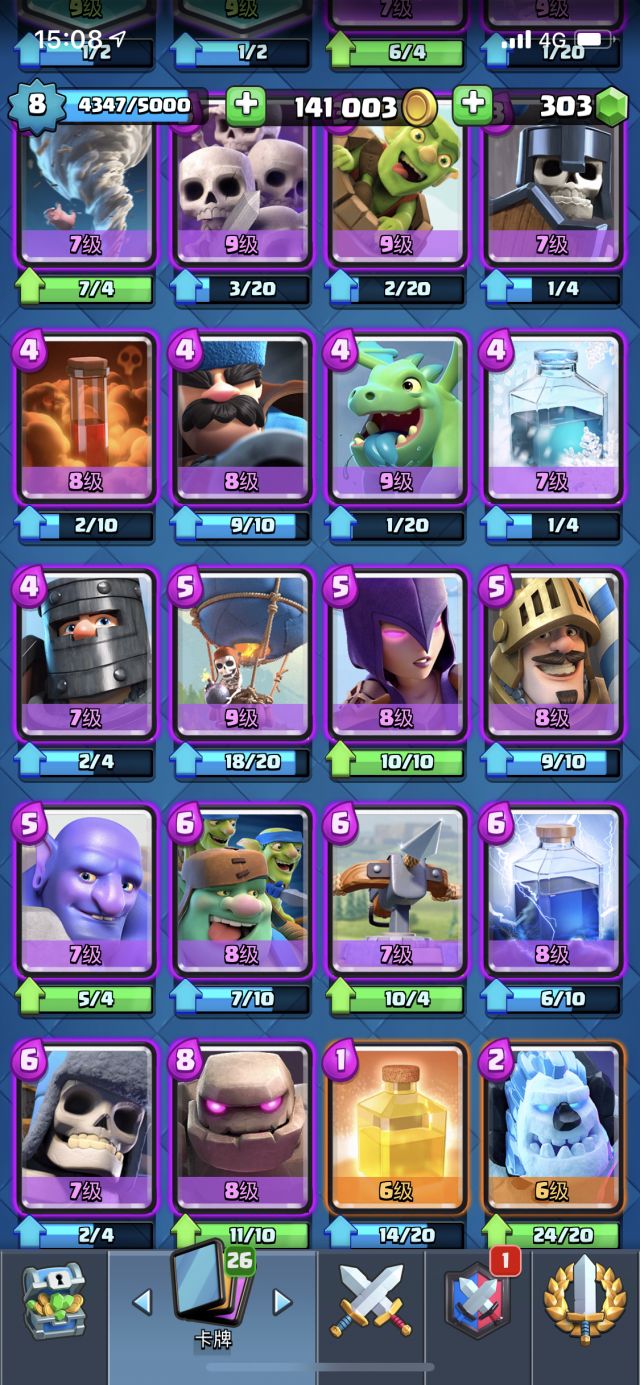Open the Shop chest tab
The height and width of the screenshot is (1385, 640).
coord(53,1300)
